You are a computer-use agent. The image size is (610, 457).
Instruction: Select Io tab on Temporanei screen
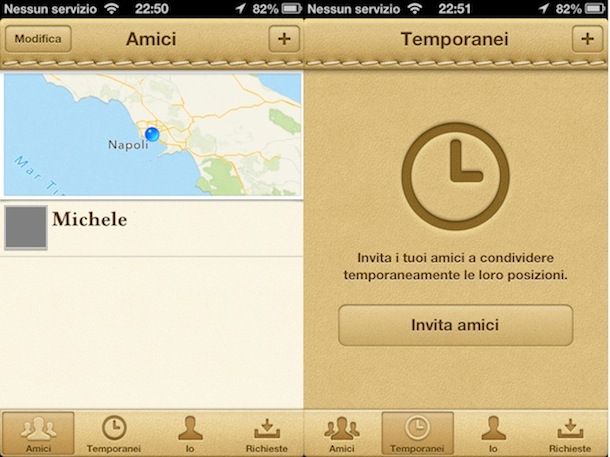[x=494, y=433]
